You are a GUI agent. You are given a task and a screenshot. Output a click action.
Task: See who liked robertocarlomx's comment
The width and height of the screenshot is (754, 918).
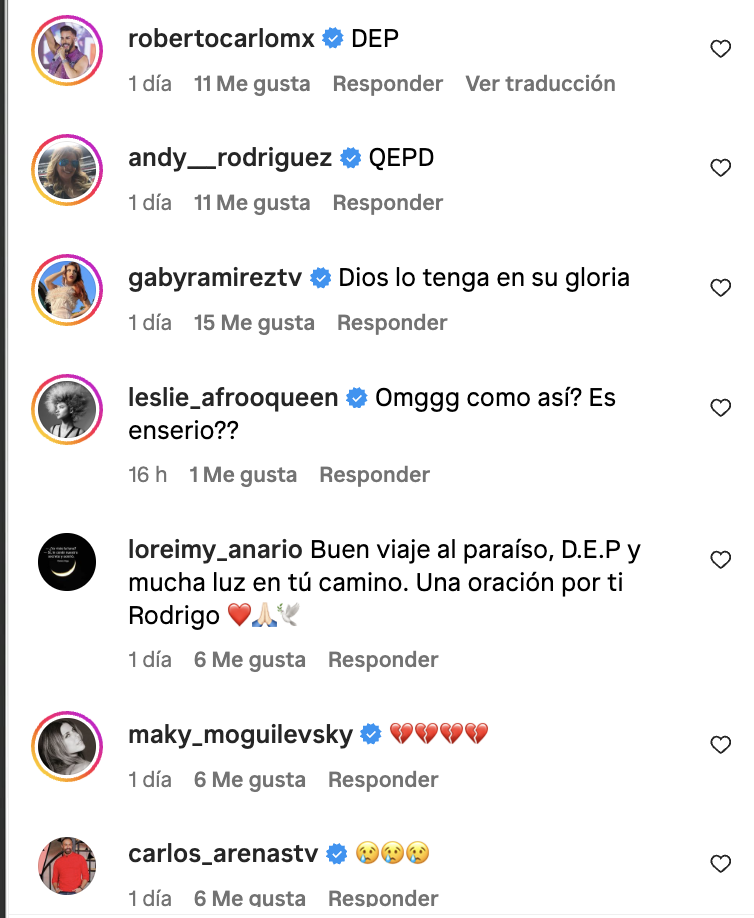click(x=252, y=84)
